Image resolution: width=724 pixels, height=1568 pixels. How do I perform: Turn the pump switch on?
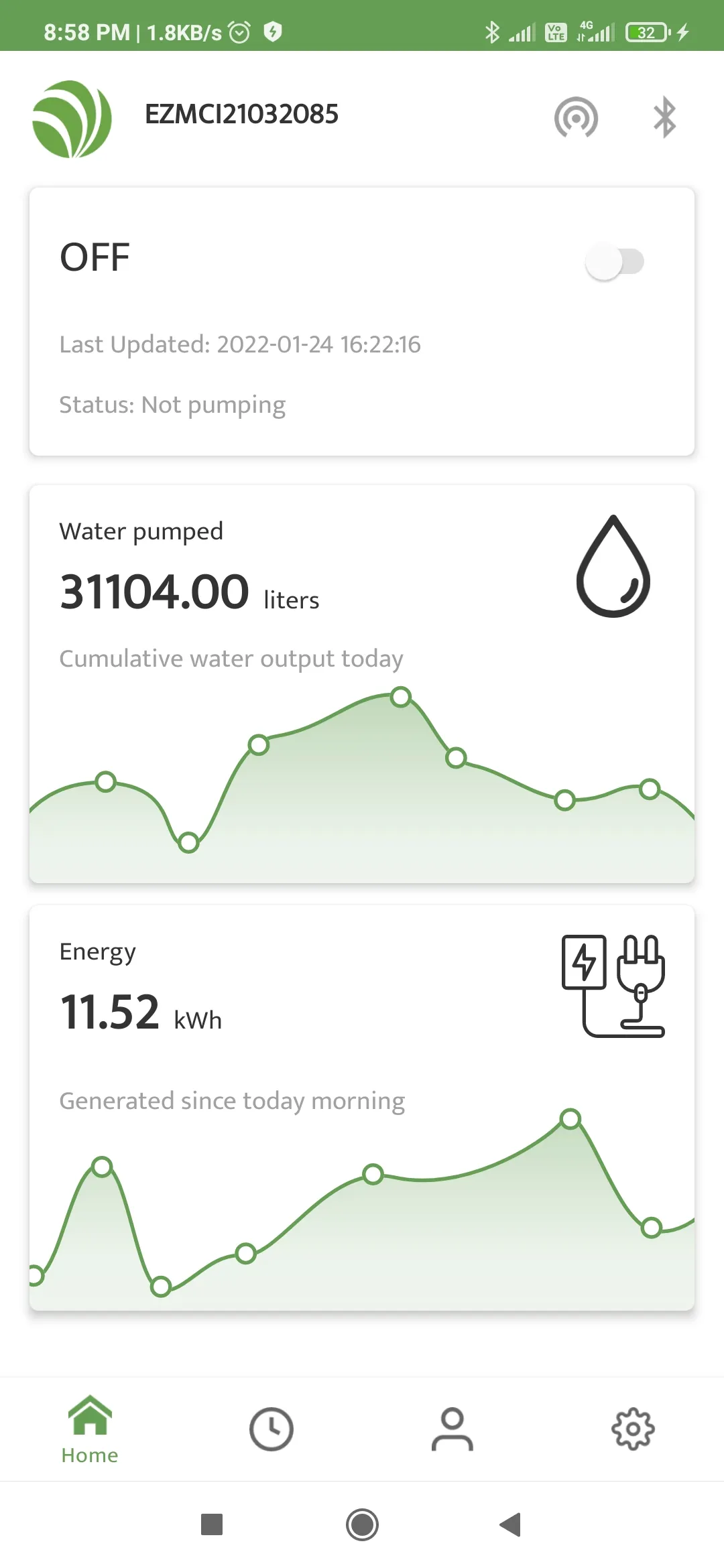click(614, 261)
